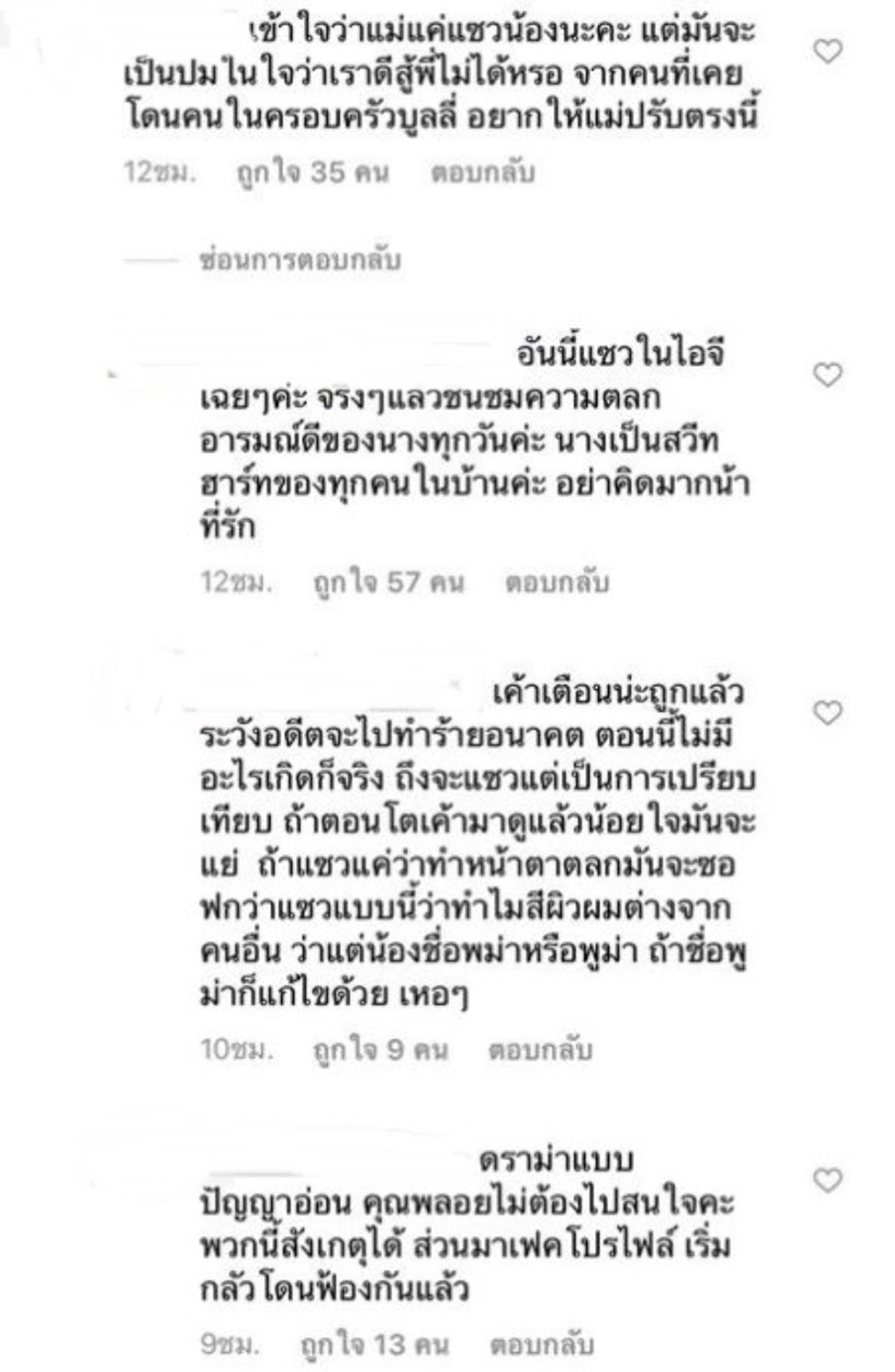This screenshot has width=895, height=1372.
Task: Reply to the comment with 35 likes
Action: click(x=482, y=173)
